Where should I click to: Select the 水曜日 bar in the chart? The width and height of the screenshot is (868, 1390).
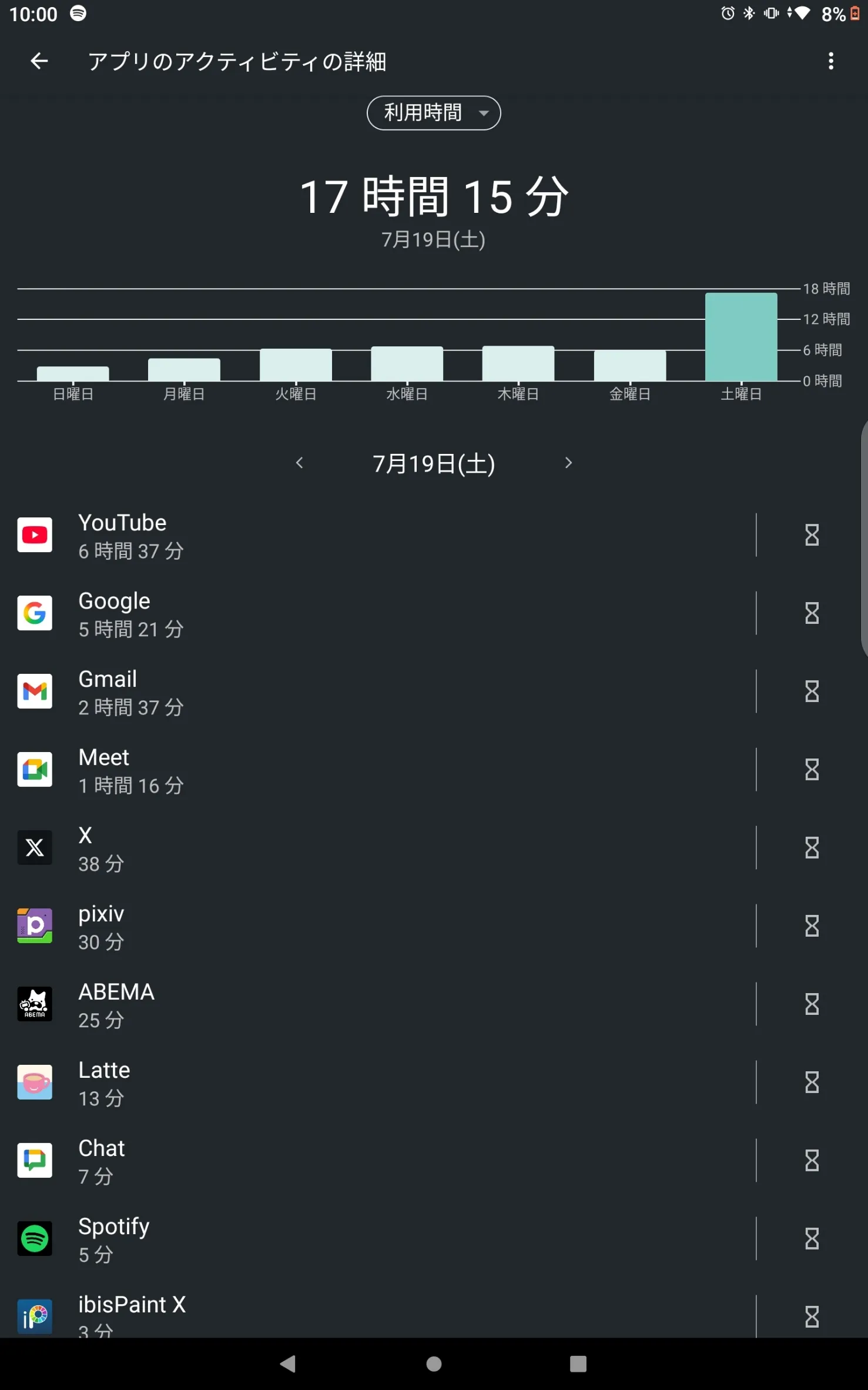pyautogui.click(x=407, y=363)
